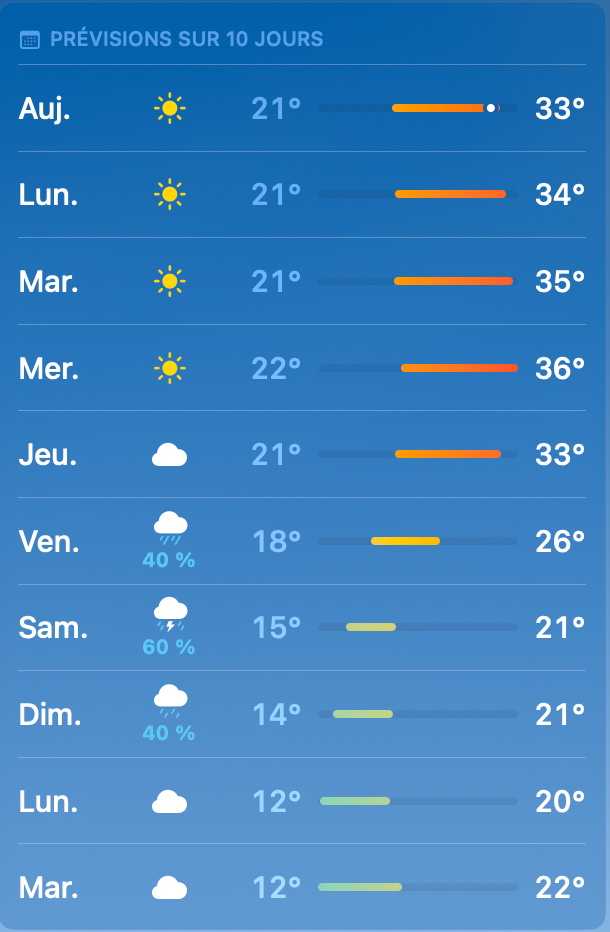Screen dimensions: 610x932
Task: Open today's forecast row labeled Auj.
Action: point(300,108)
